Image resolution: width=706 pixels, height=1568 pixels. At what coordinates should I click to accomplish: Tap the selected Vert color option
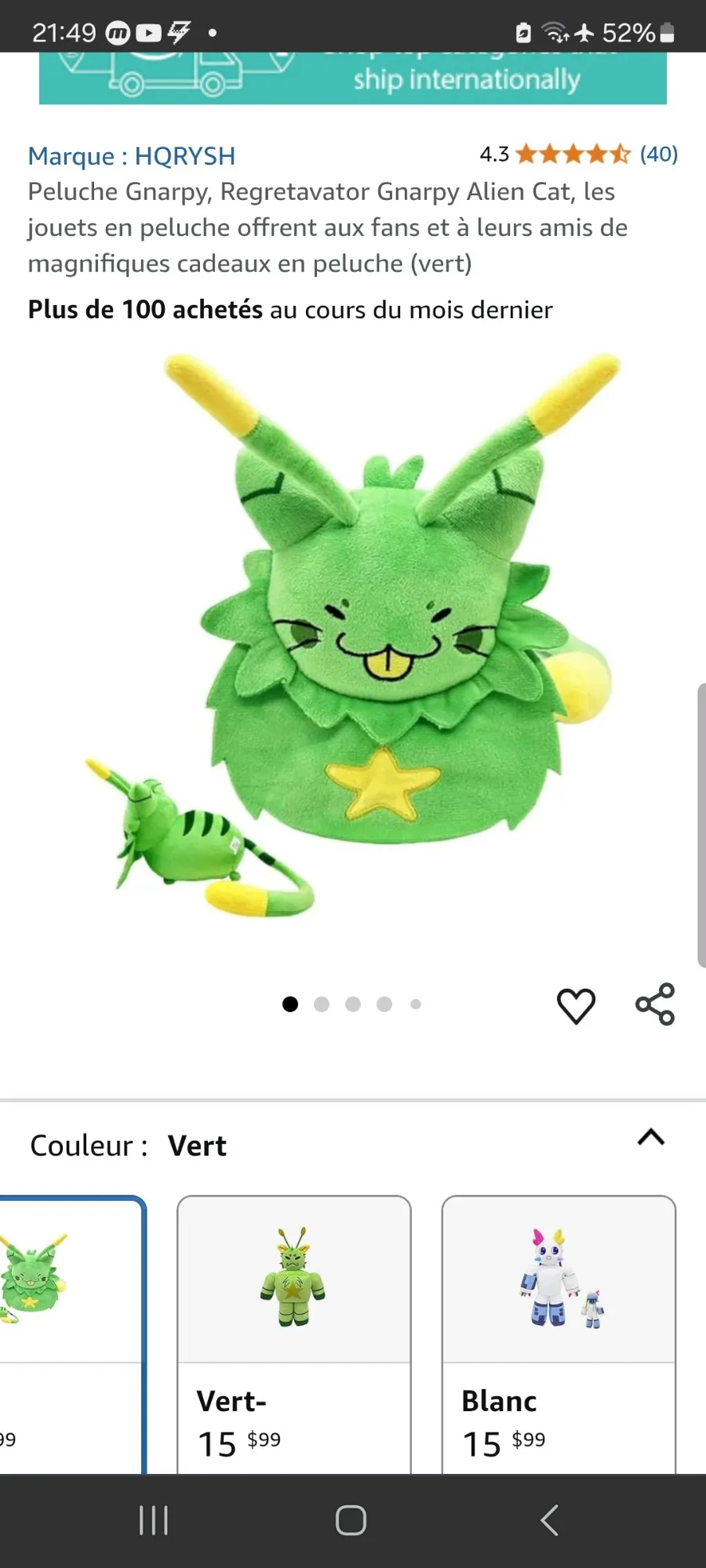coord(72,1335)
